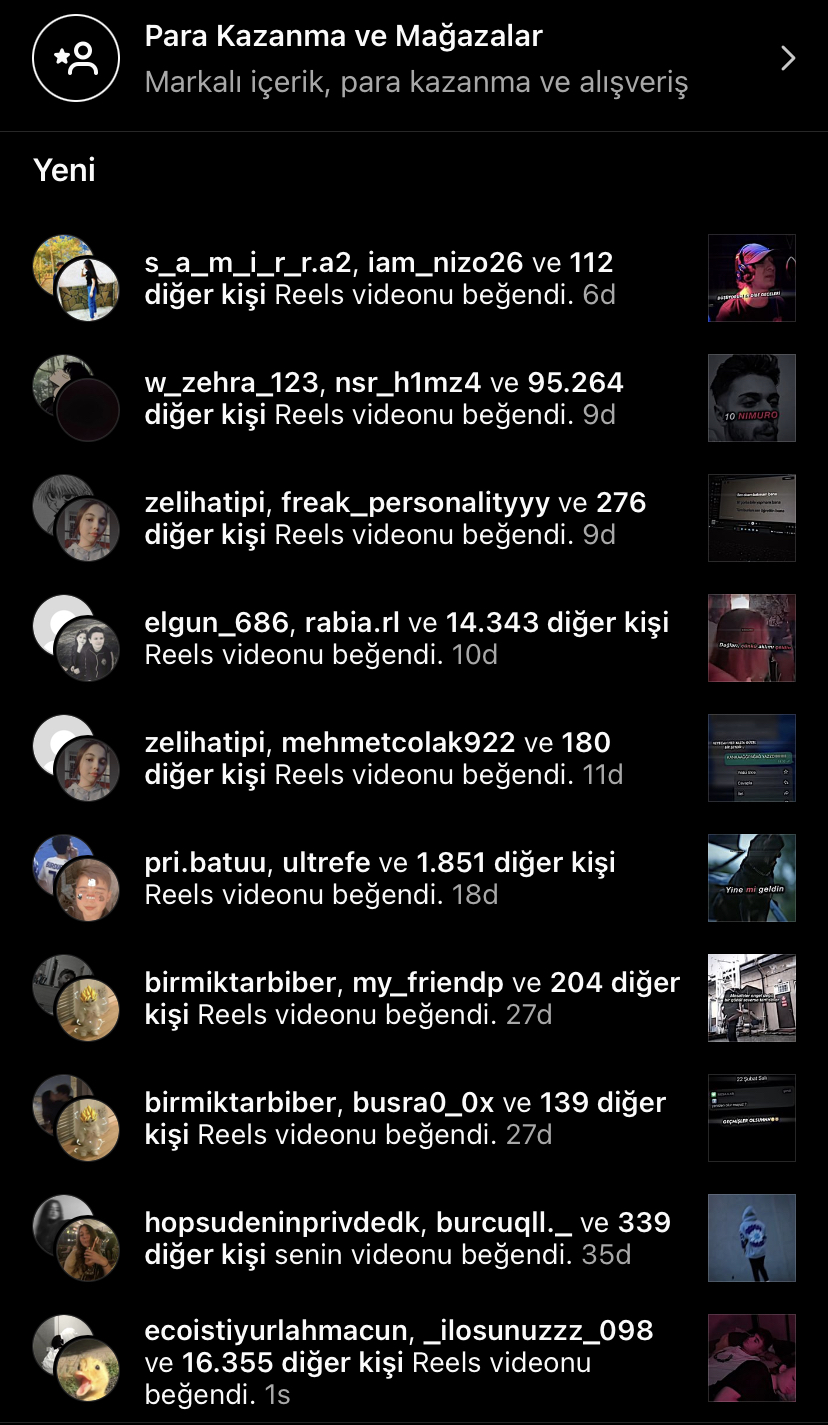
Task: Open the w_zehra_123 like notification
Action: pyautogui.click(x=414, y=398)
